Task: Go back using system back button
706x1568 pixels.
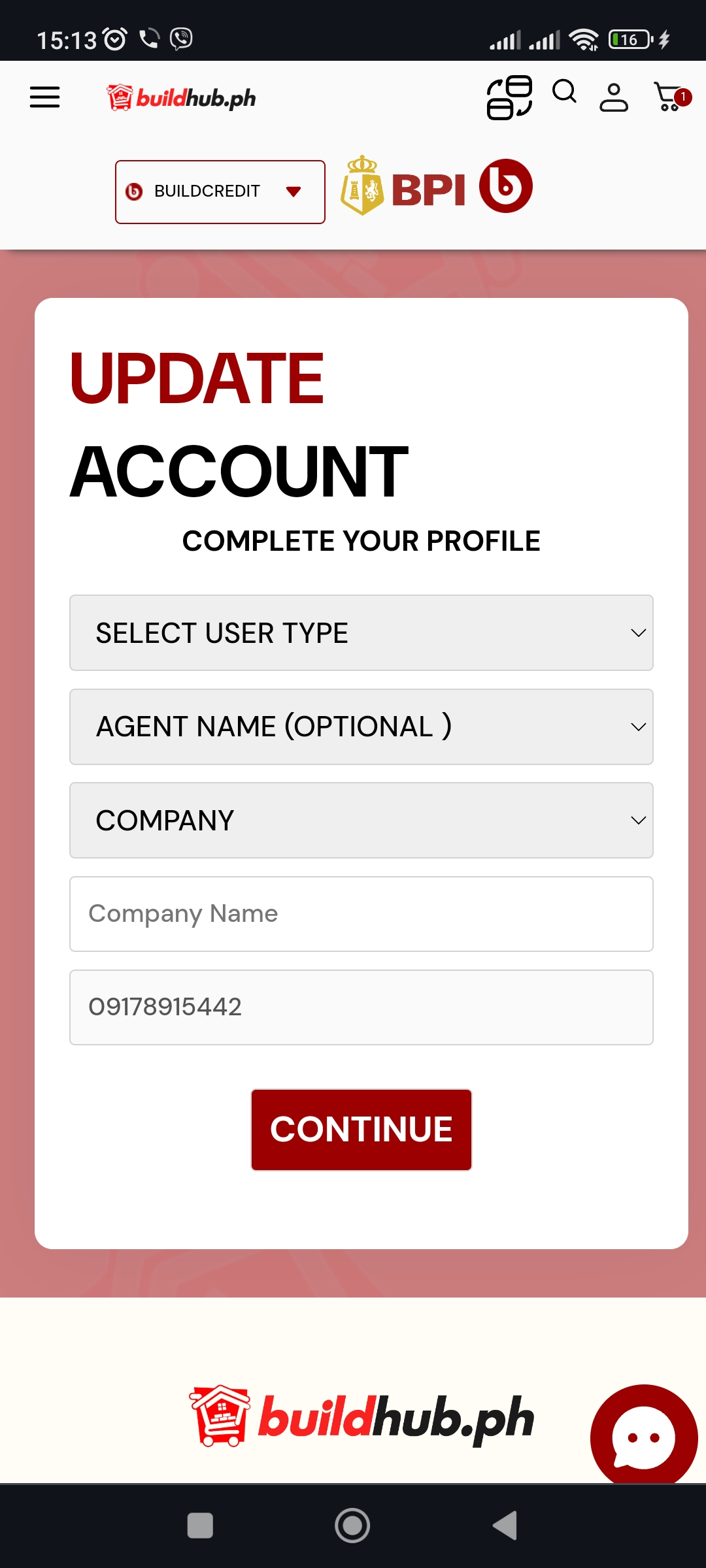Action: point(505,1526)
